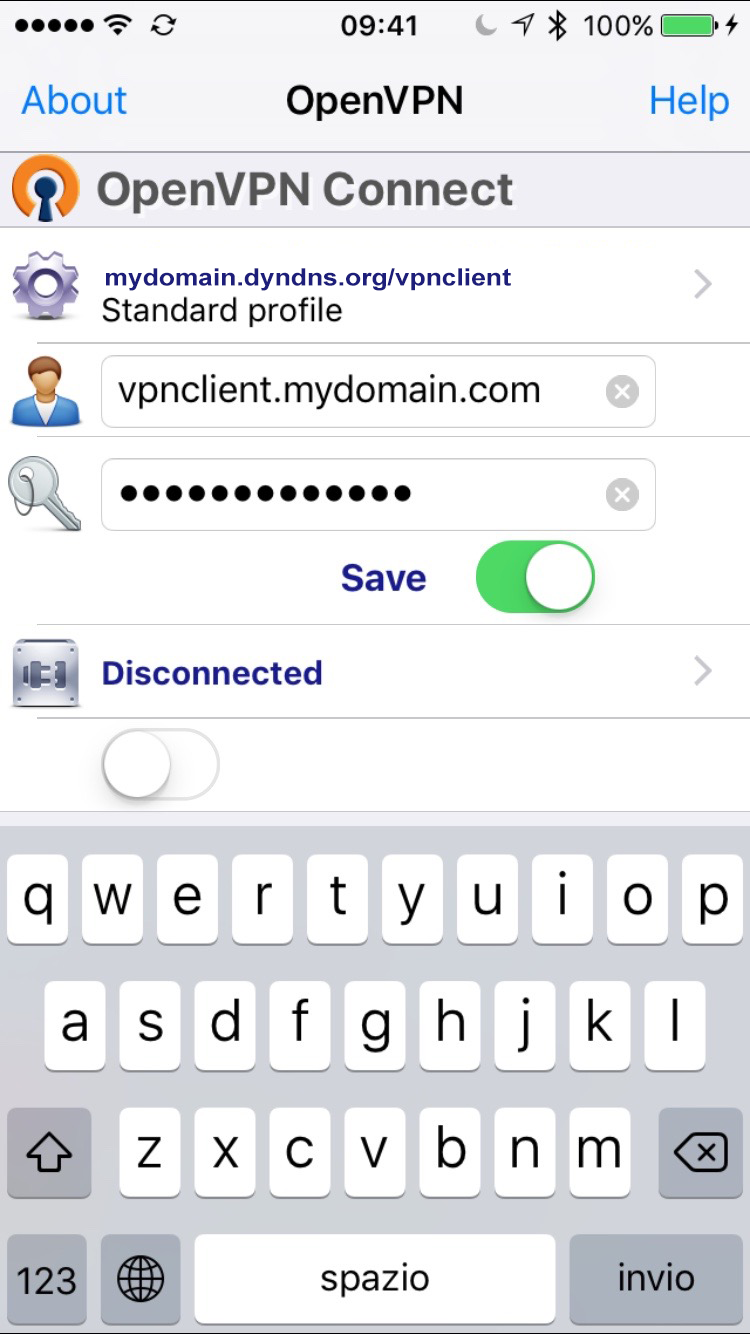Clear the password field
The width and height of the screenshot is (750, 1334).
click(x=622, y=494)
